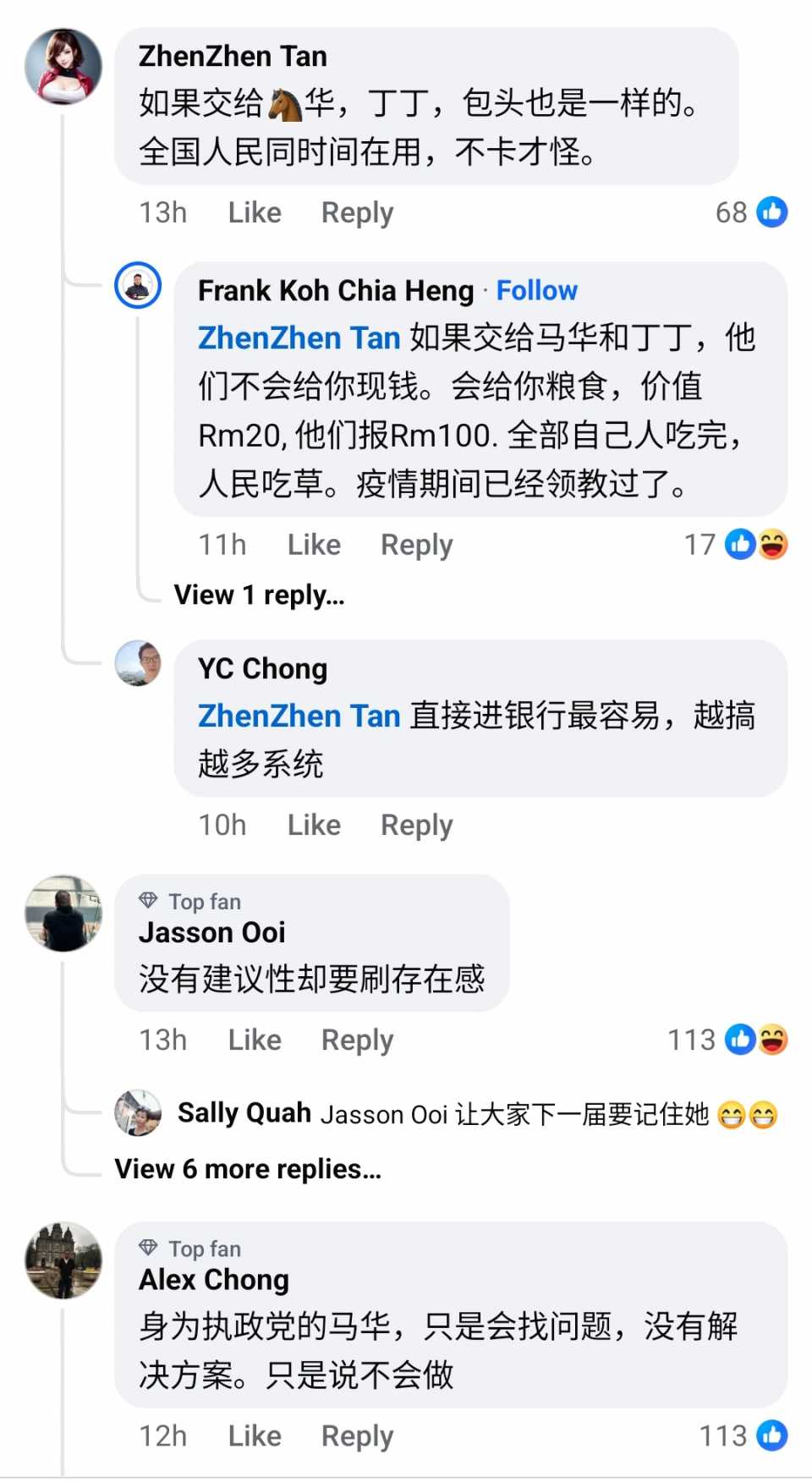
Task: Expand View 1 reply under Frank's comment
Action: 259,595
